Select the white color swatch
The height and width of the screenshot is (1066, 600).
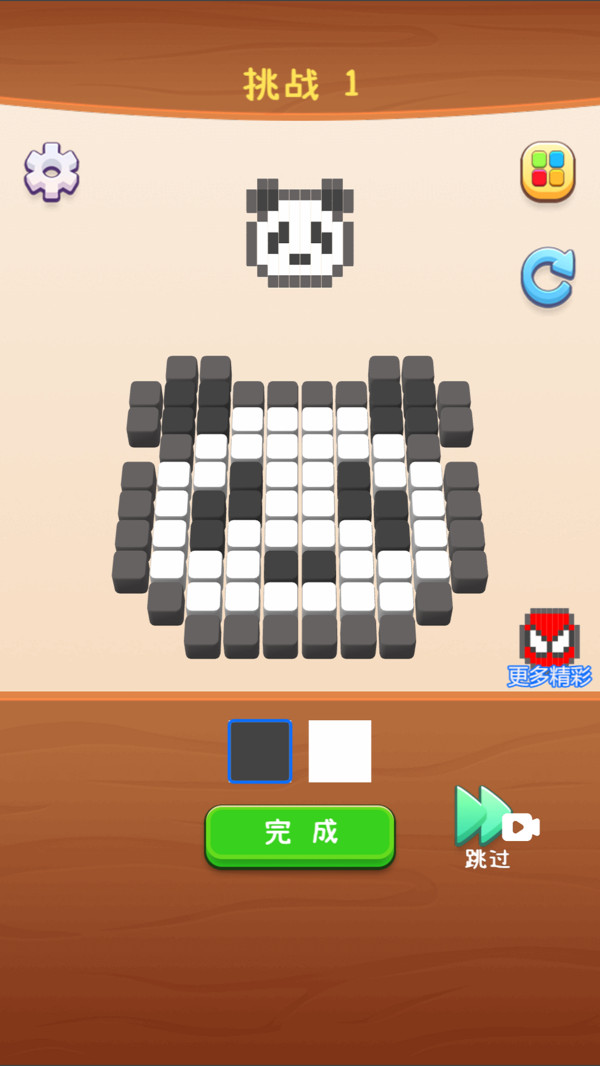[340, 751]
